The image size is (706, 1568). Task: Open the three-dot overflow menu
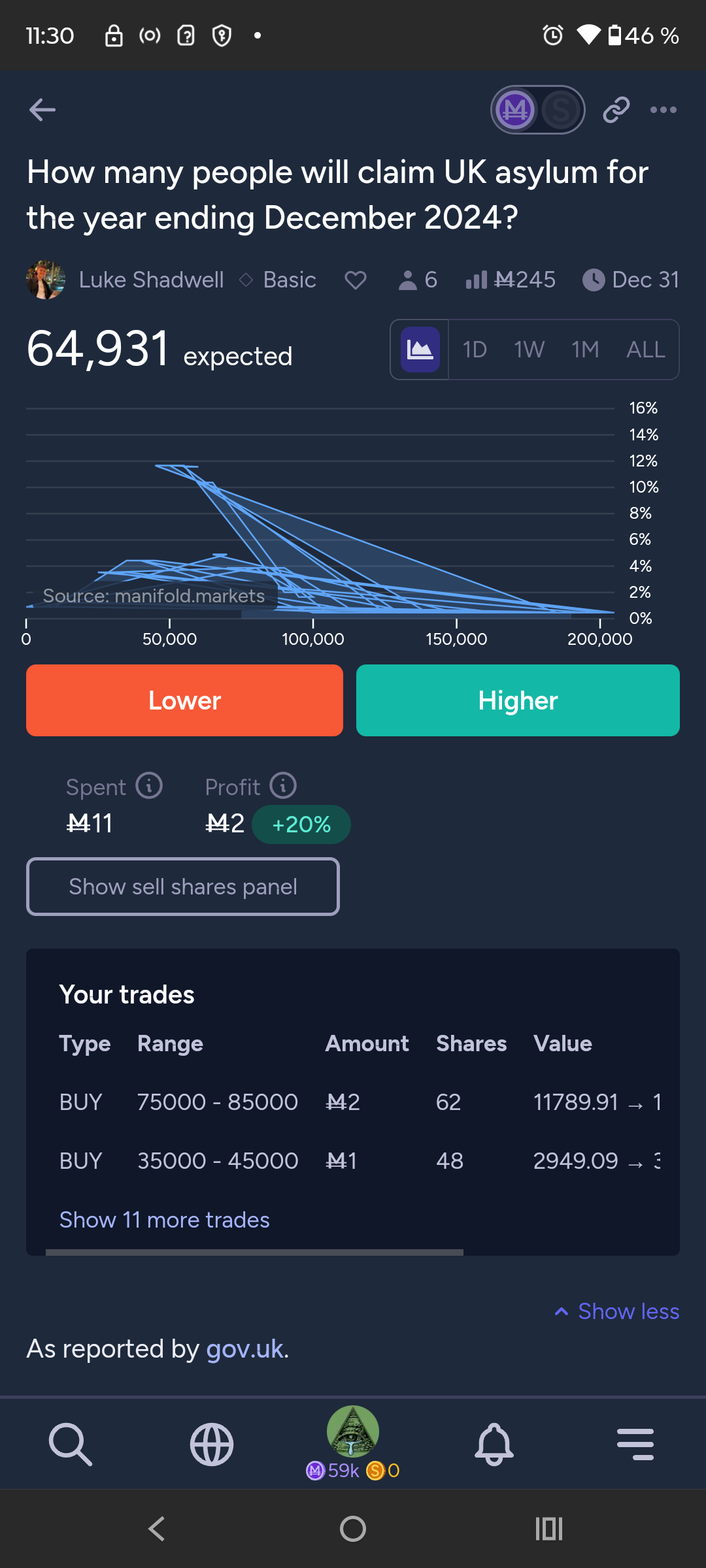coord(664,110)
